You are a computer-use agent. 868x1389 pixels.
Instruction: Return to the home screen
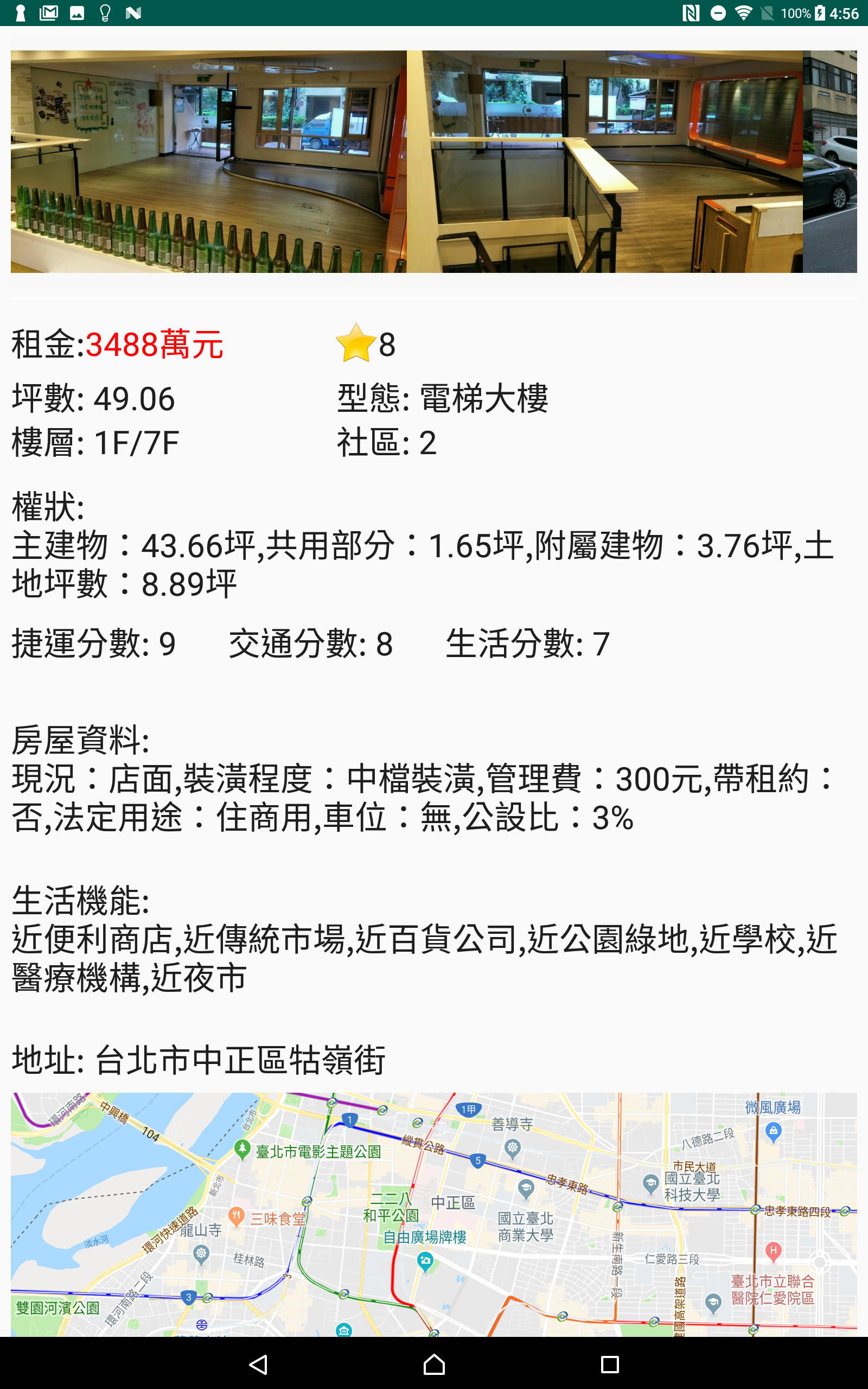pyautogui.click(x=434, y=1363)
